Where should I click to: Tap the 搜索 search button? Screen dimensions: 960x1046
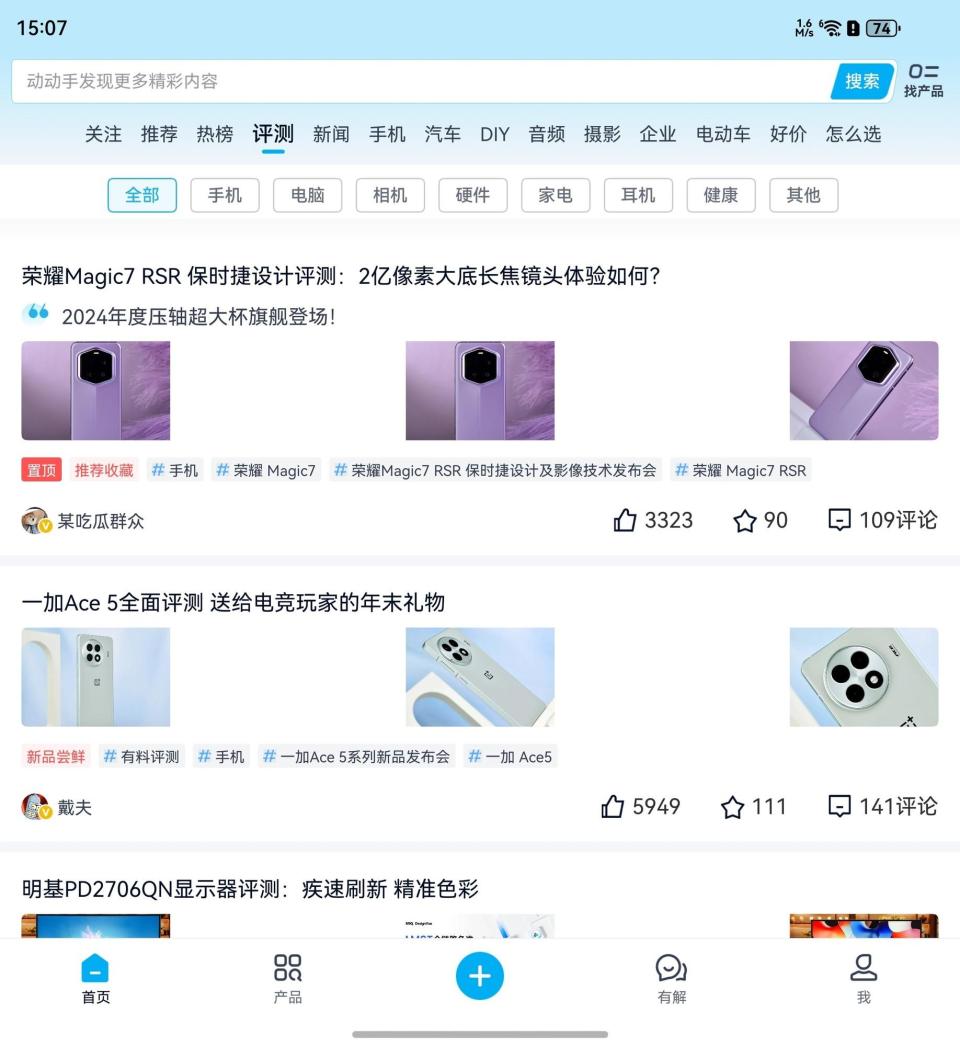click(x=860, y=82)
